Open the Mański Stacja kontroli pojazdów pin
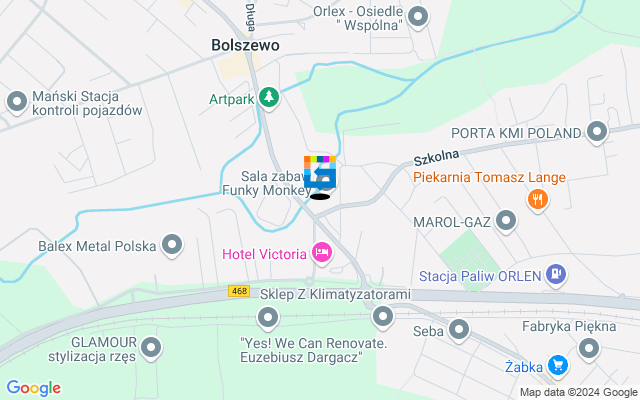The image size is (640, 400). [16, 101]
